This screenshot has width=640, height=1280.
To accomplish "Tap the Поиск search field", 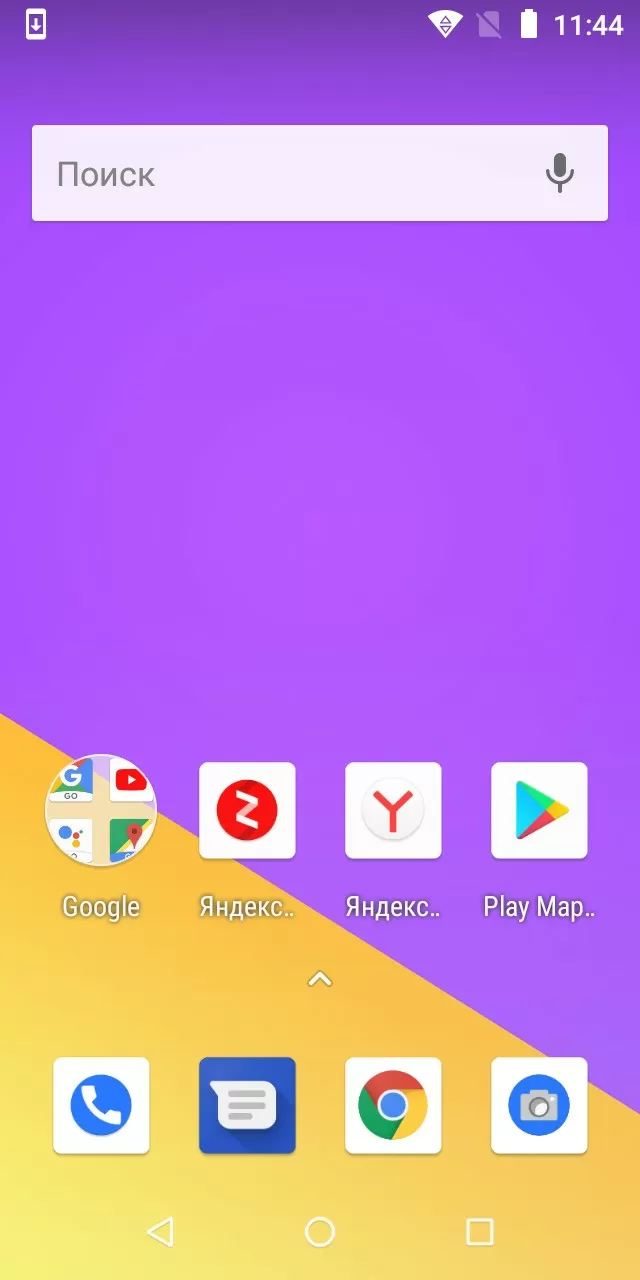I will coord(320,173).
